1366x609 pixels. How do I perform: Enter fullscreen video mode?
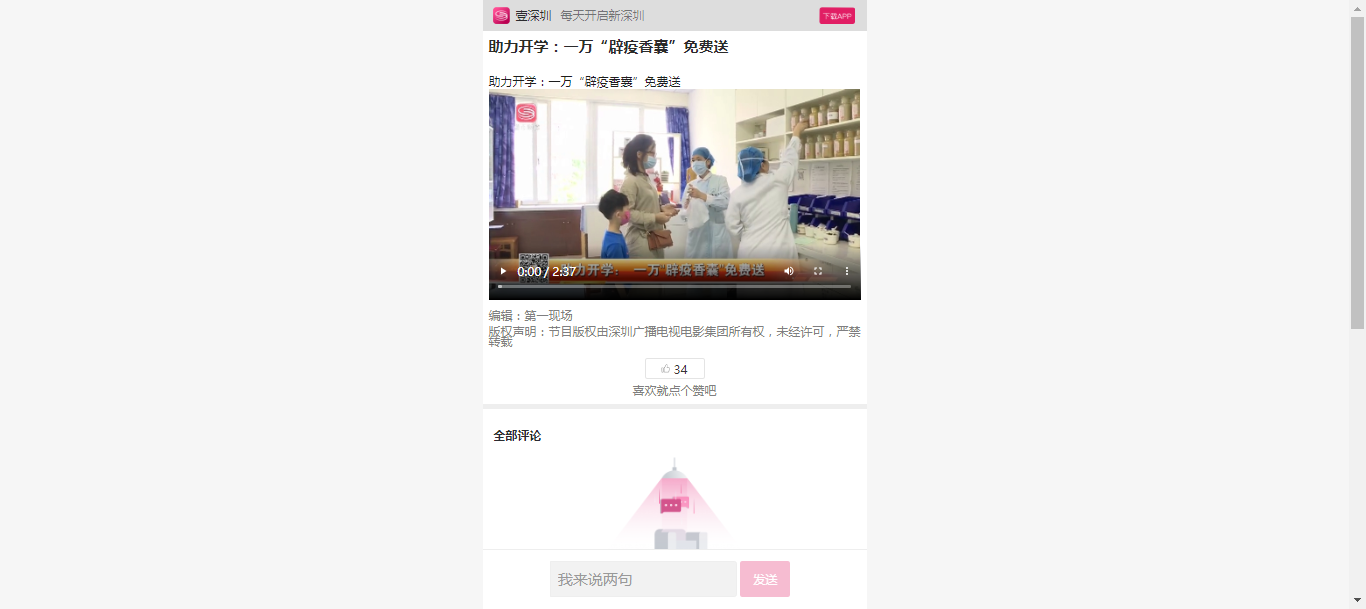[818, 271]
